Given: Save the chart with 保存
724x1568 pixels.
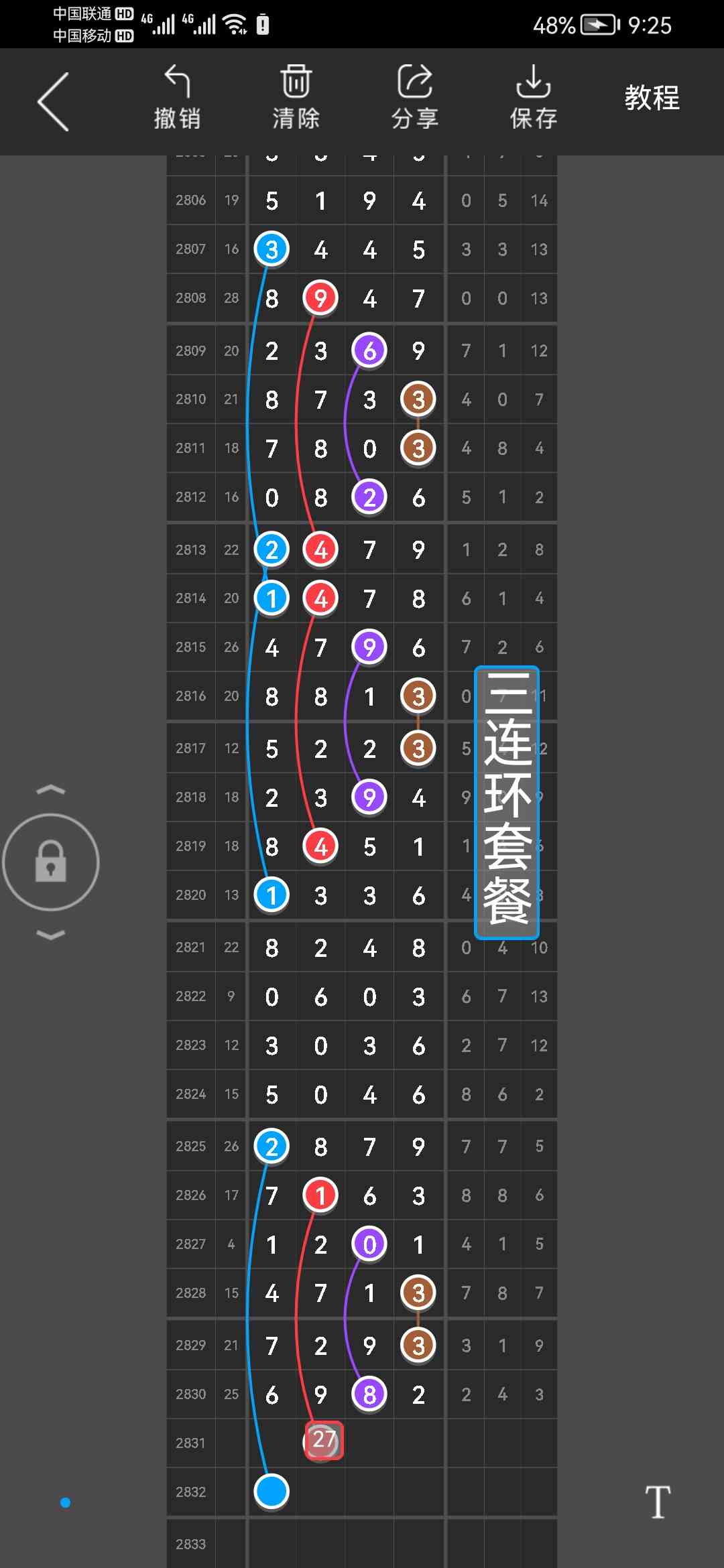Looking at the screenshot, I should point(534,97).
